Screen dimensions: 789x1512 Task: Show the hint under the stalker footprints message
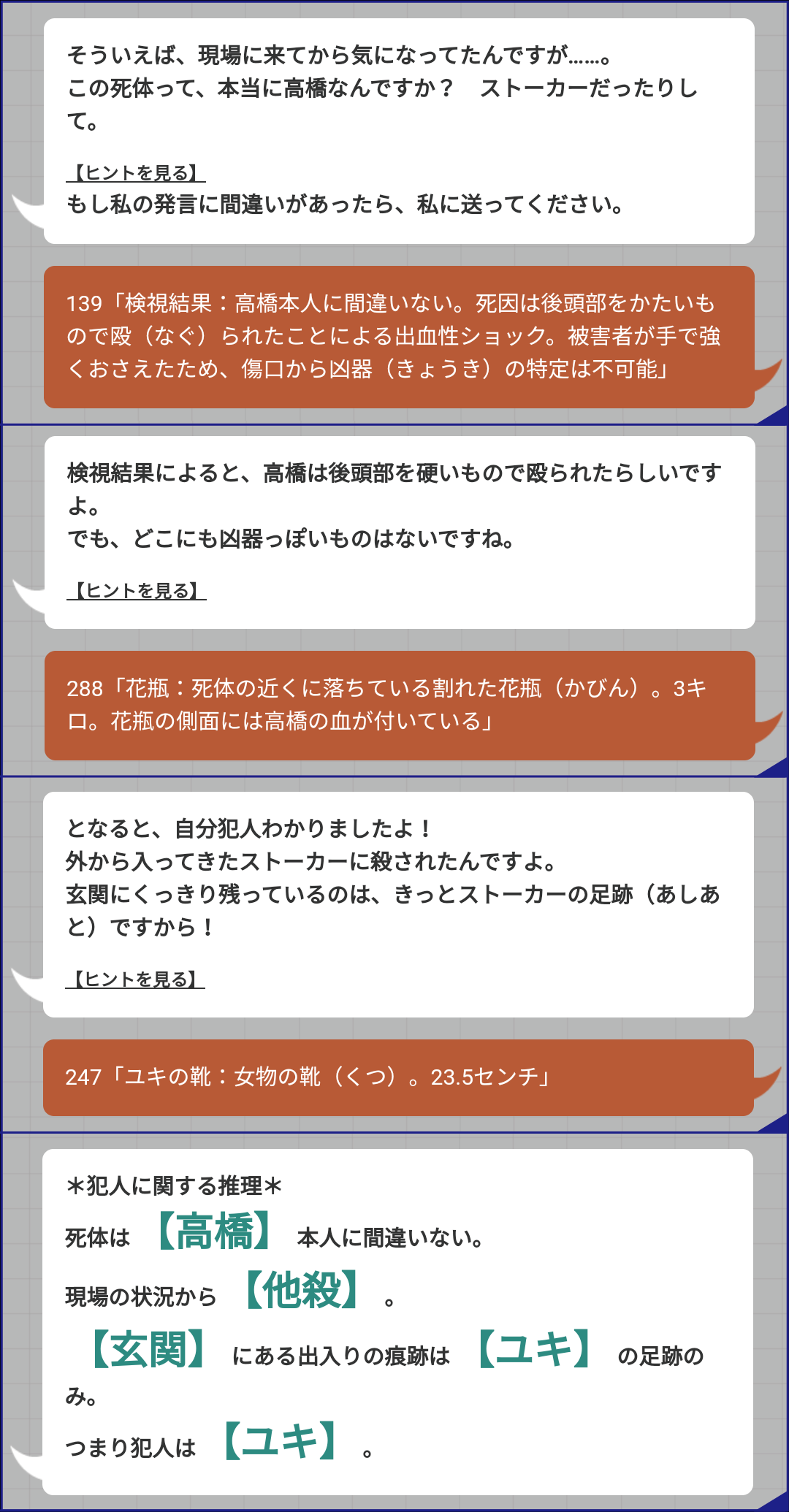(x=135, y=980)
